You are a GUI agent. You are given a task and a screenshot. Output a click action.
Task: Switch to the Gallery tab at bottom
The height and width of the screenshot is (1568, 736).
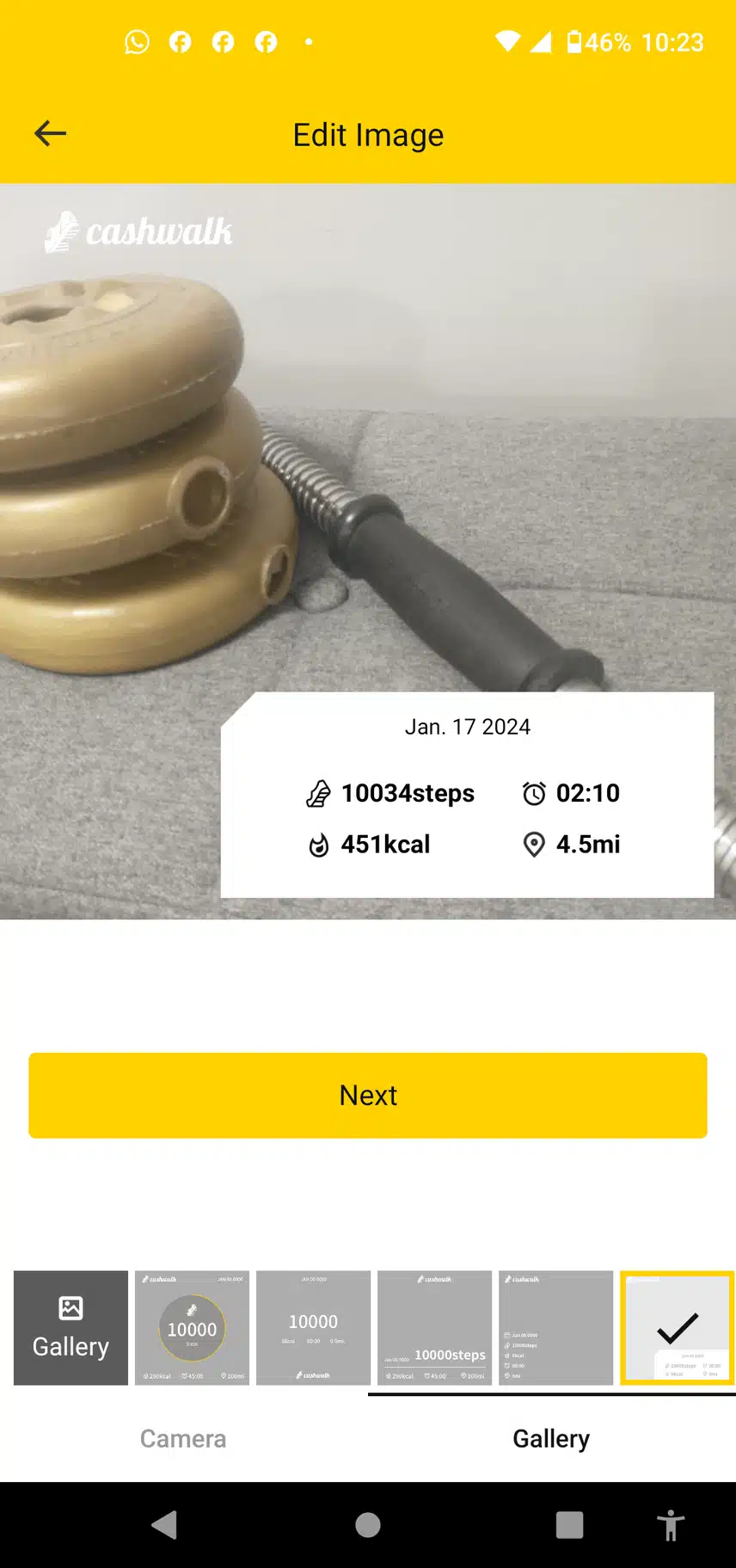pyautogui.click(x=551, y=1438)
